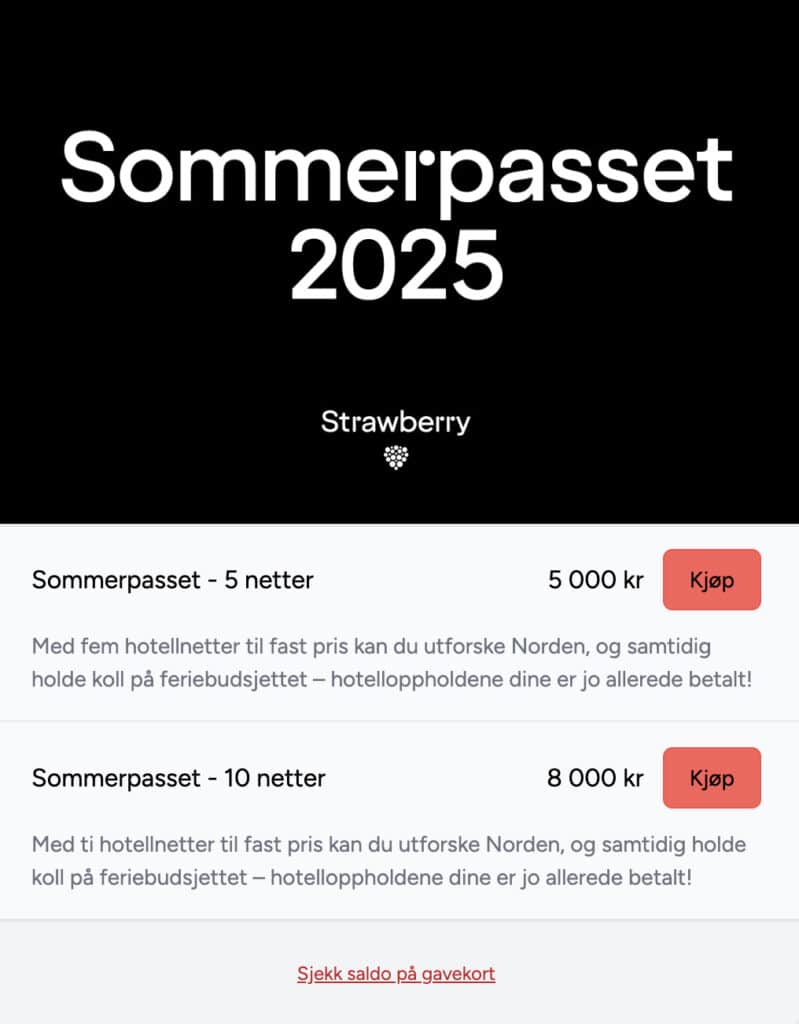Open Sjekk saldo på gavekort link

click(396, 973)
